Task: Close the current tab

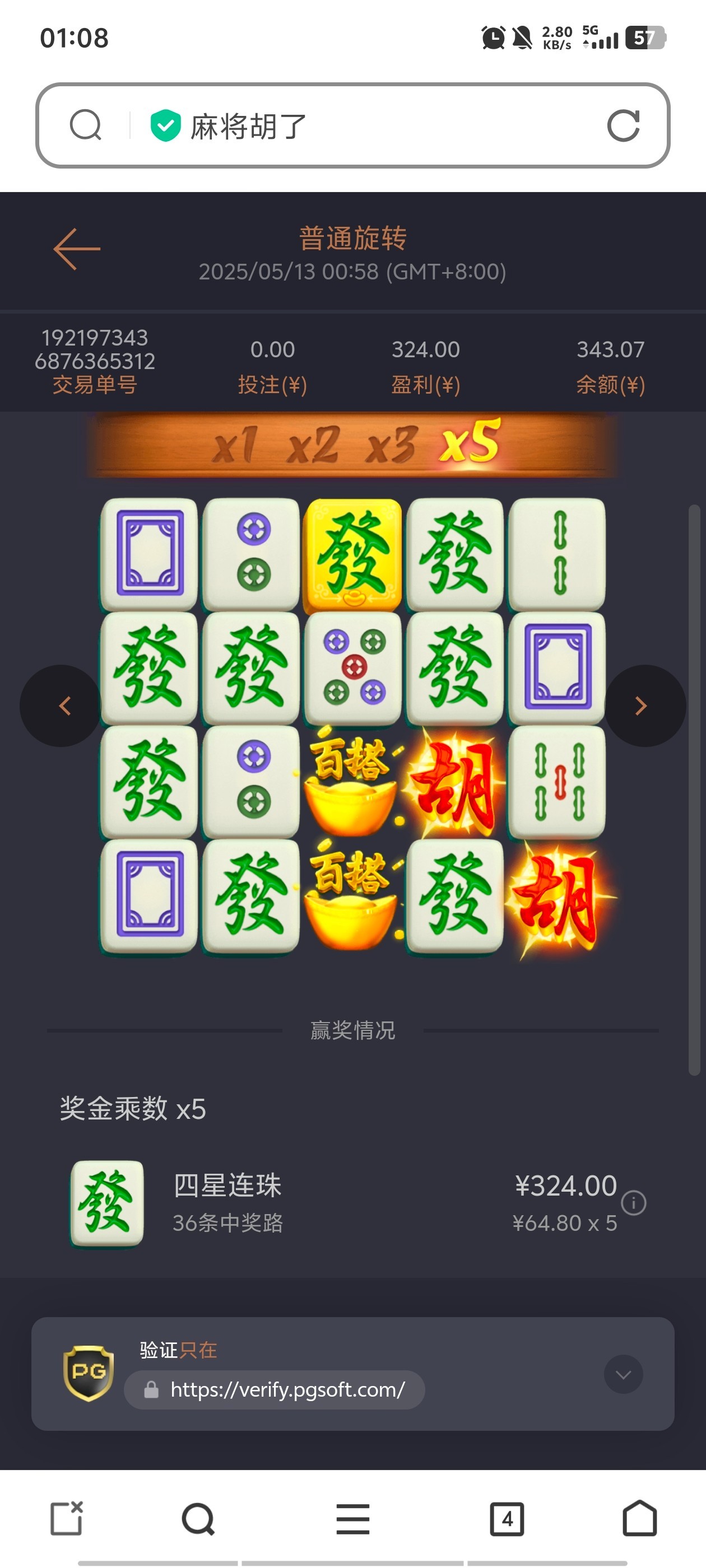Action: pyautogui.click(x=67, y=1519)
